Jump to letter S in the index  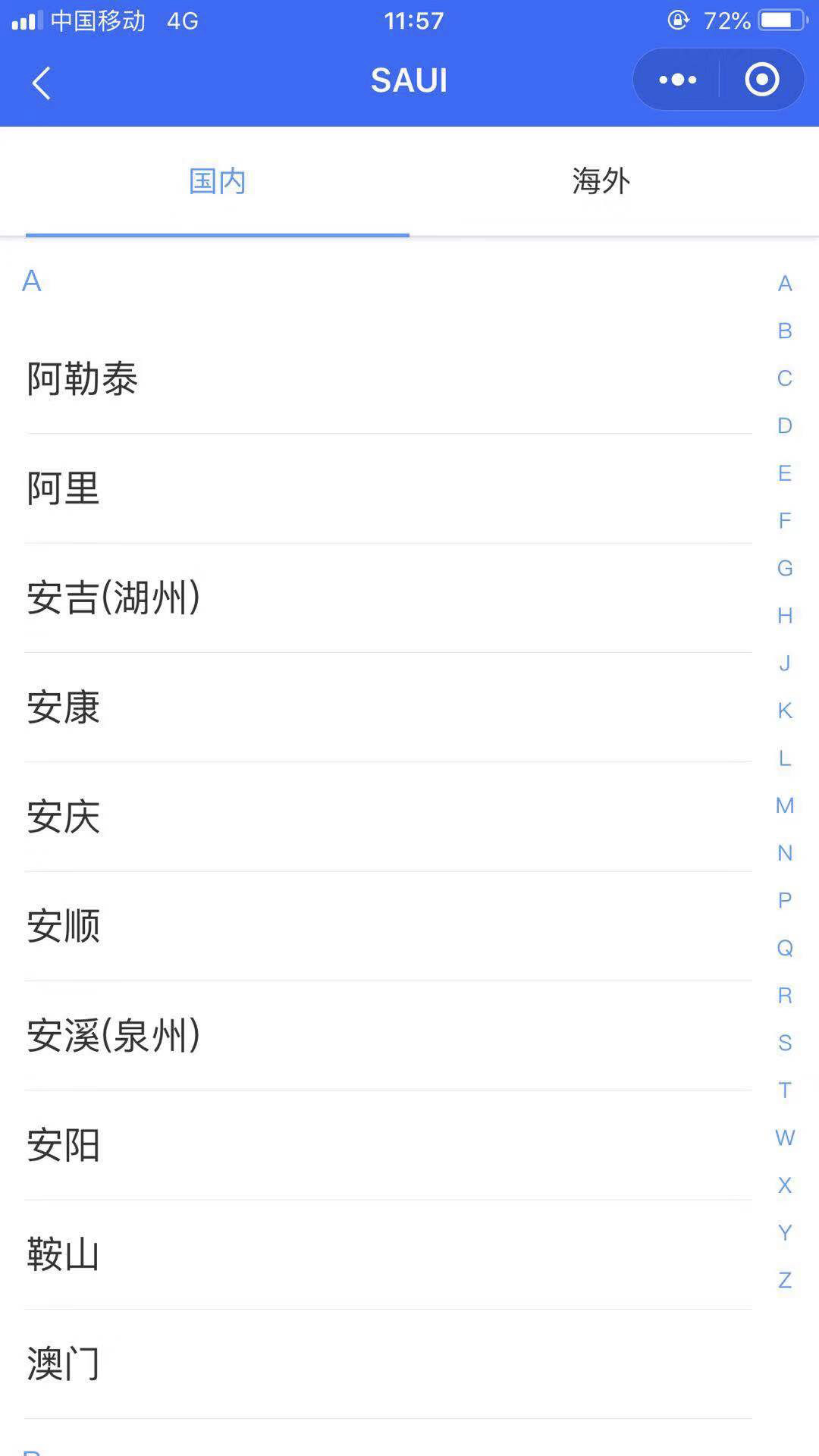(x=785, y=1043)
